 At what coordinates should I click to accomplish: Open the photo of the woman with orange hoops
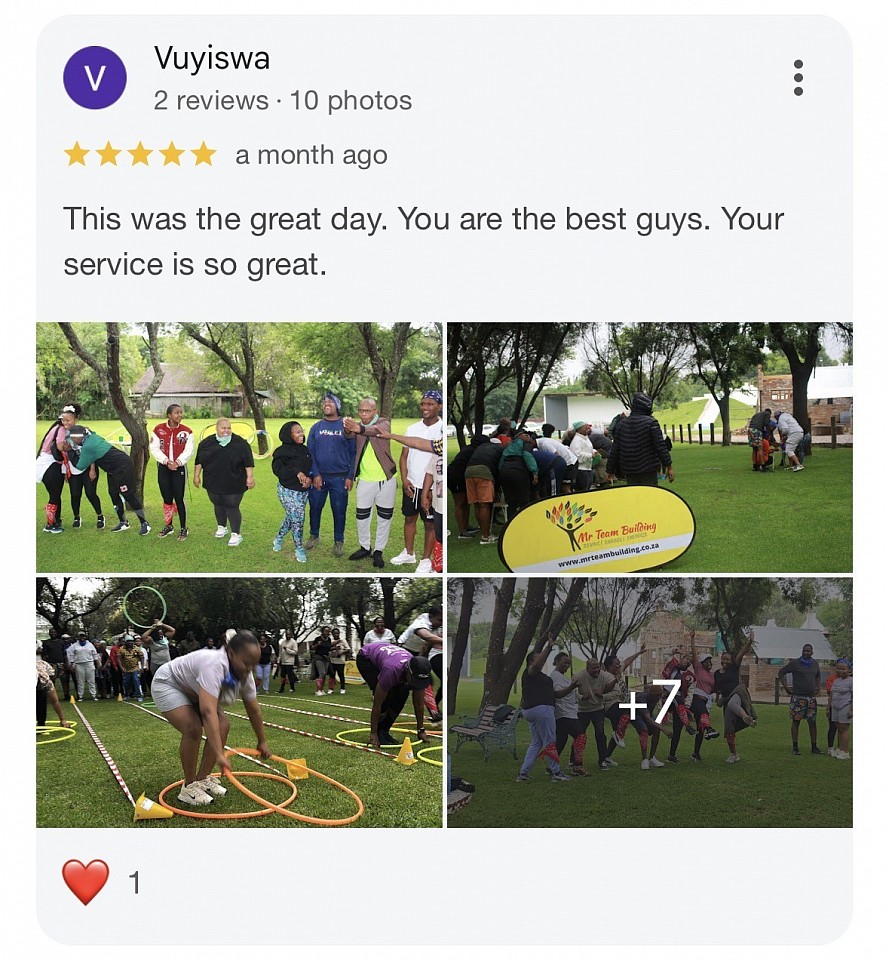coord(239,702)
